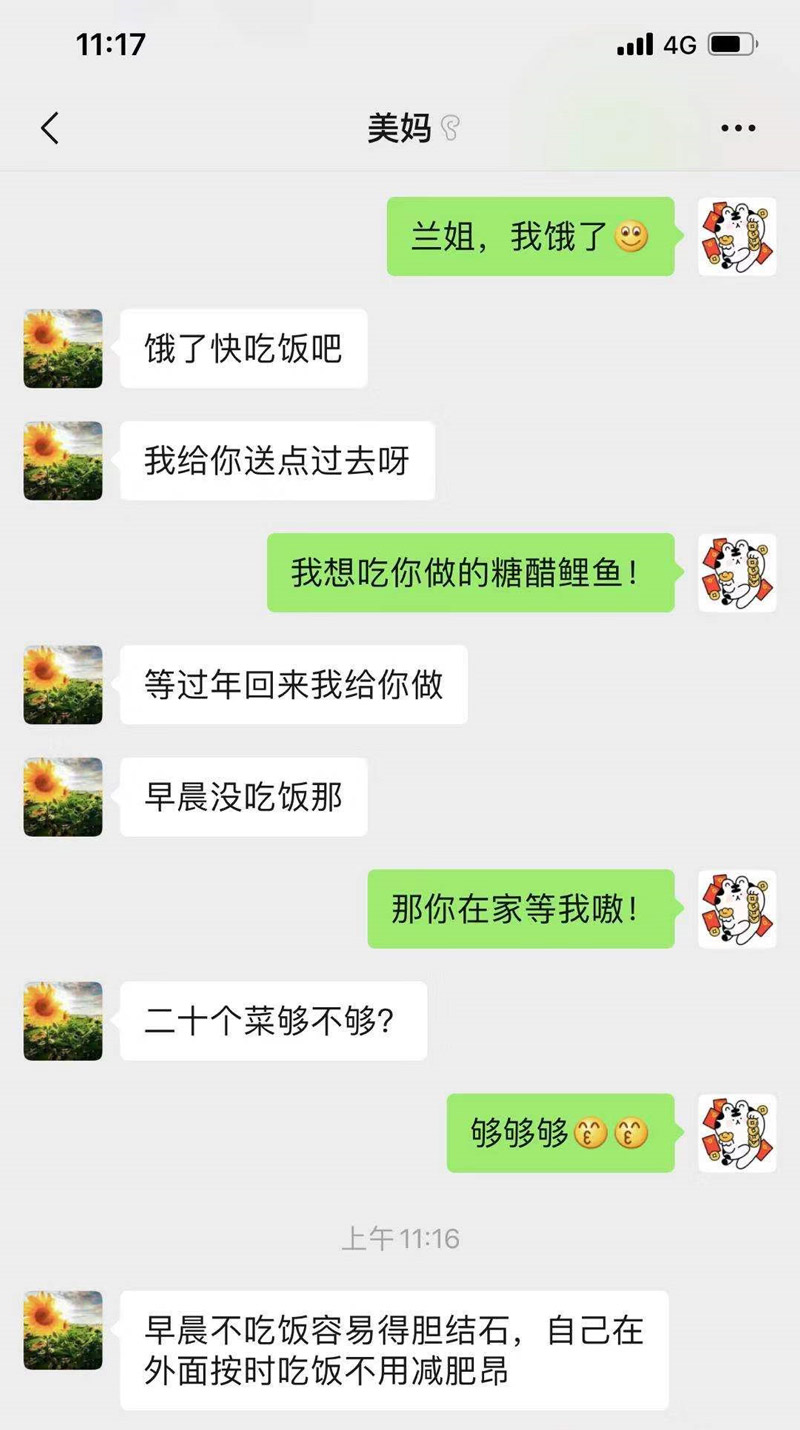800x1430 pixels.
Task: Select the message 兰姐，我饿了
Action: [x=530, y=237]
